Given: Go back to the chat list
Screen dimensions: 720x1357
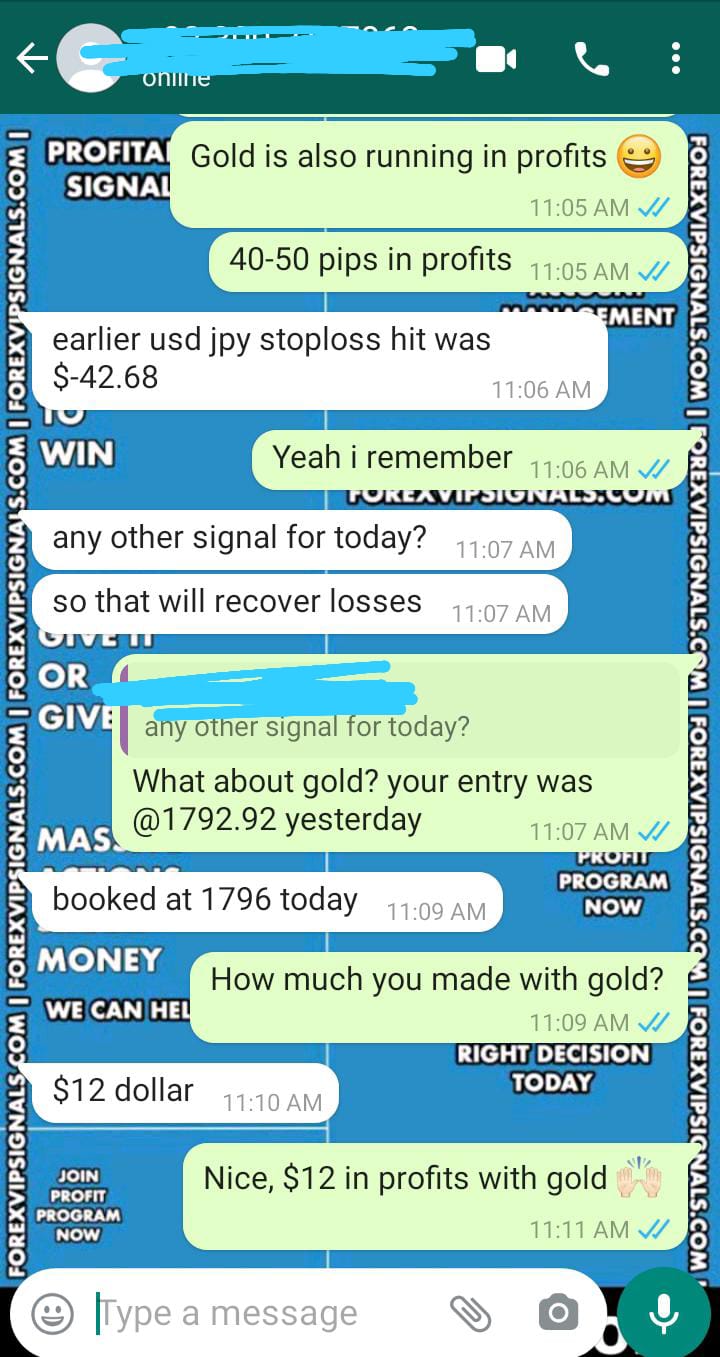Looking at the screenshot, I should click(x=31, y=60).
